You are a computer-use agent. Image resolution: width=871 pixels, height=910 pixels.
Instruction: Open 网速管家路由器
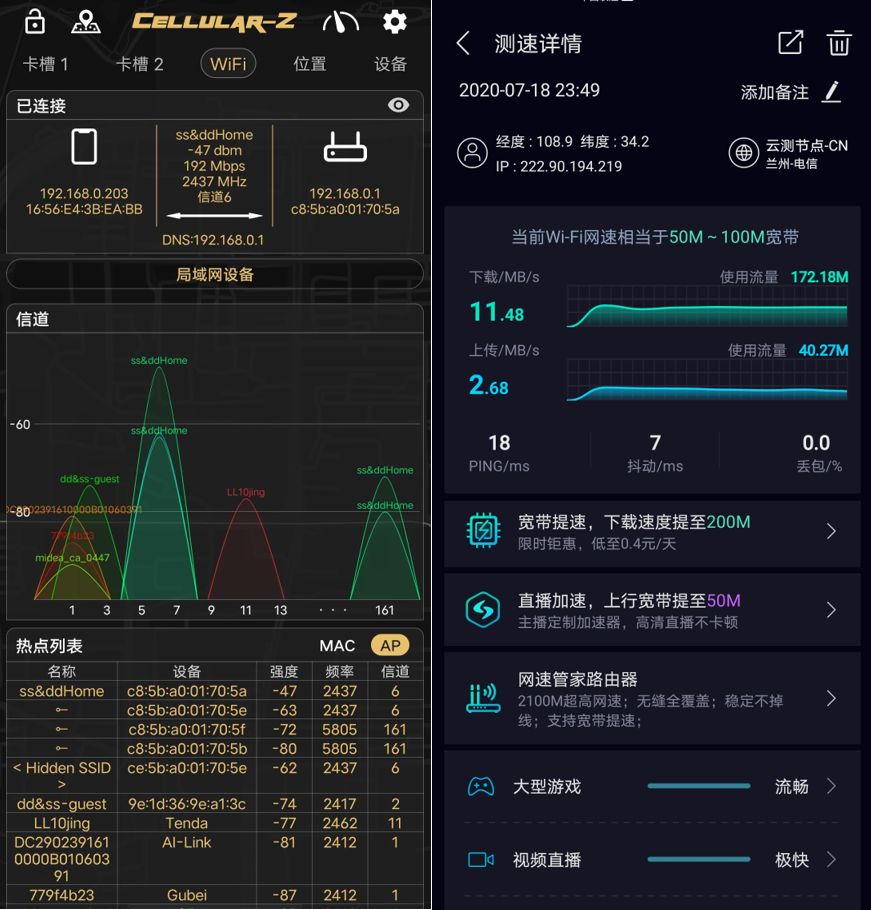[652, 698]
